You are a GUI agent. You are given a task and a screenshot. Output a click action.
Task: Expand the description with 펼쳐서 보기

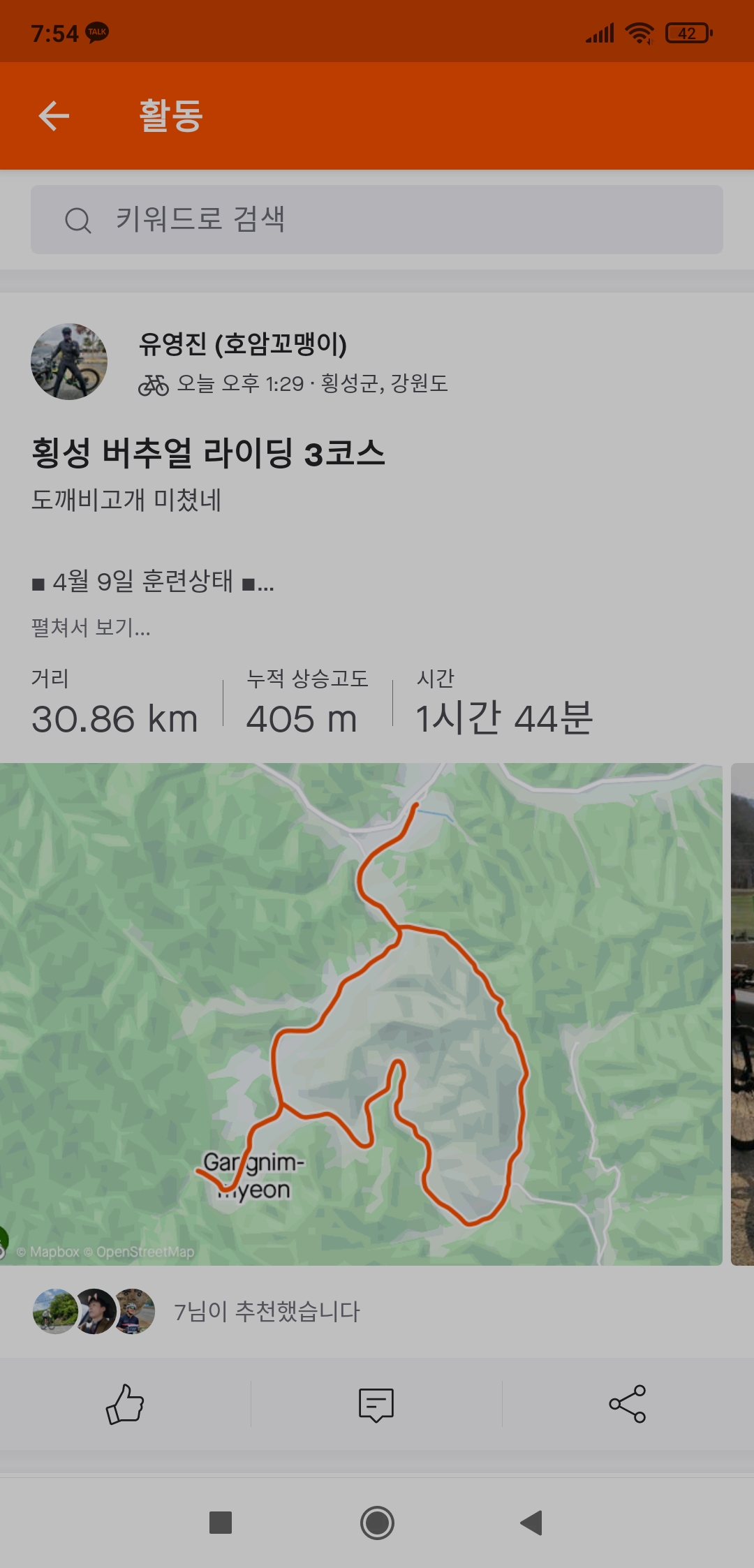[x=91, y=628]
